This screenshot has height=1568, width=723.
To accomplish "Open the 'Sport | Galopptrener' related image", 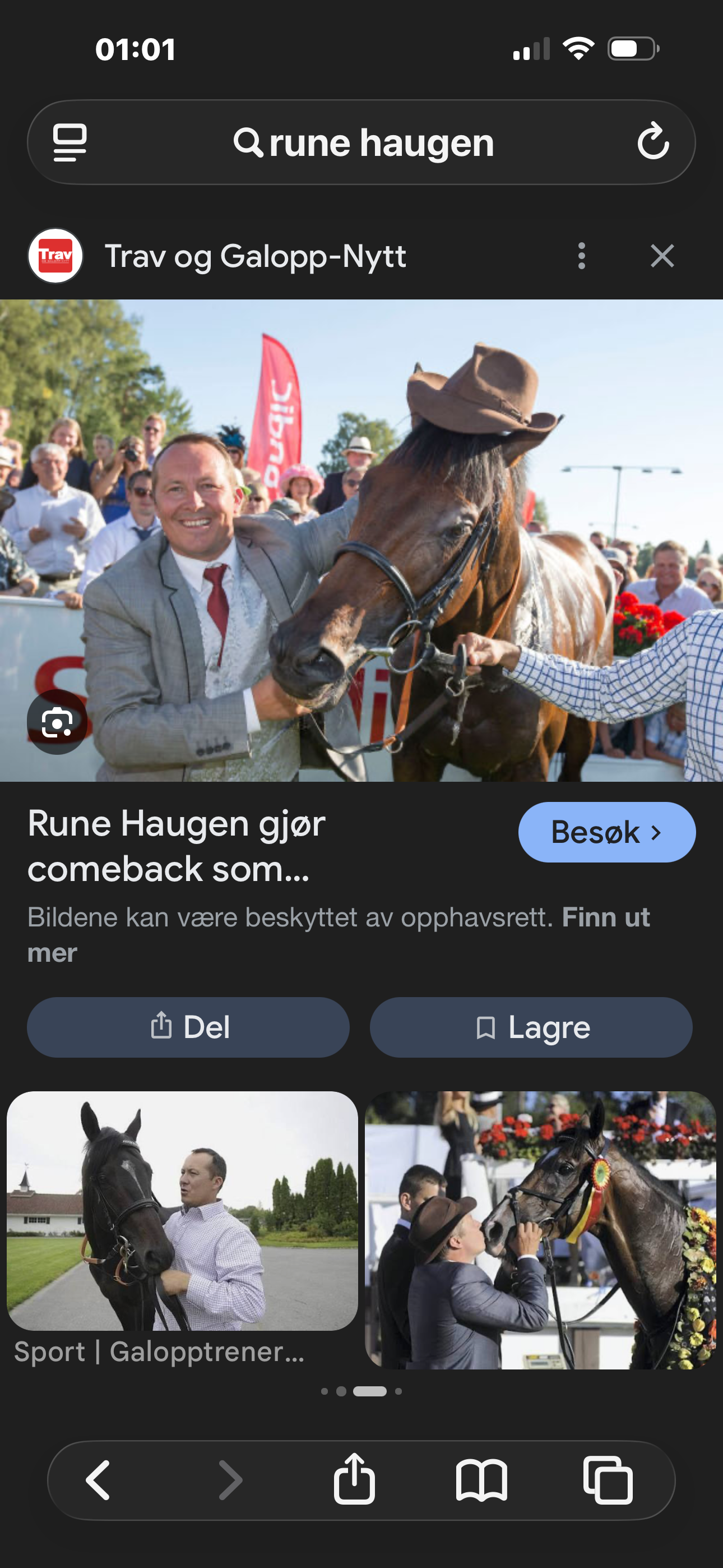I will (182, 1211).
